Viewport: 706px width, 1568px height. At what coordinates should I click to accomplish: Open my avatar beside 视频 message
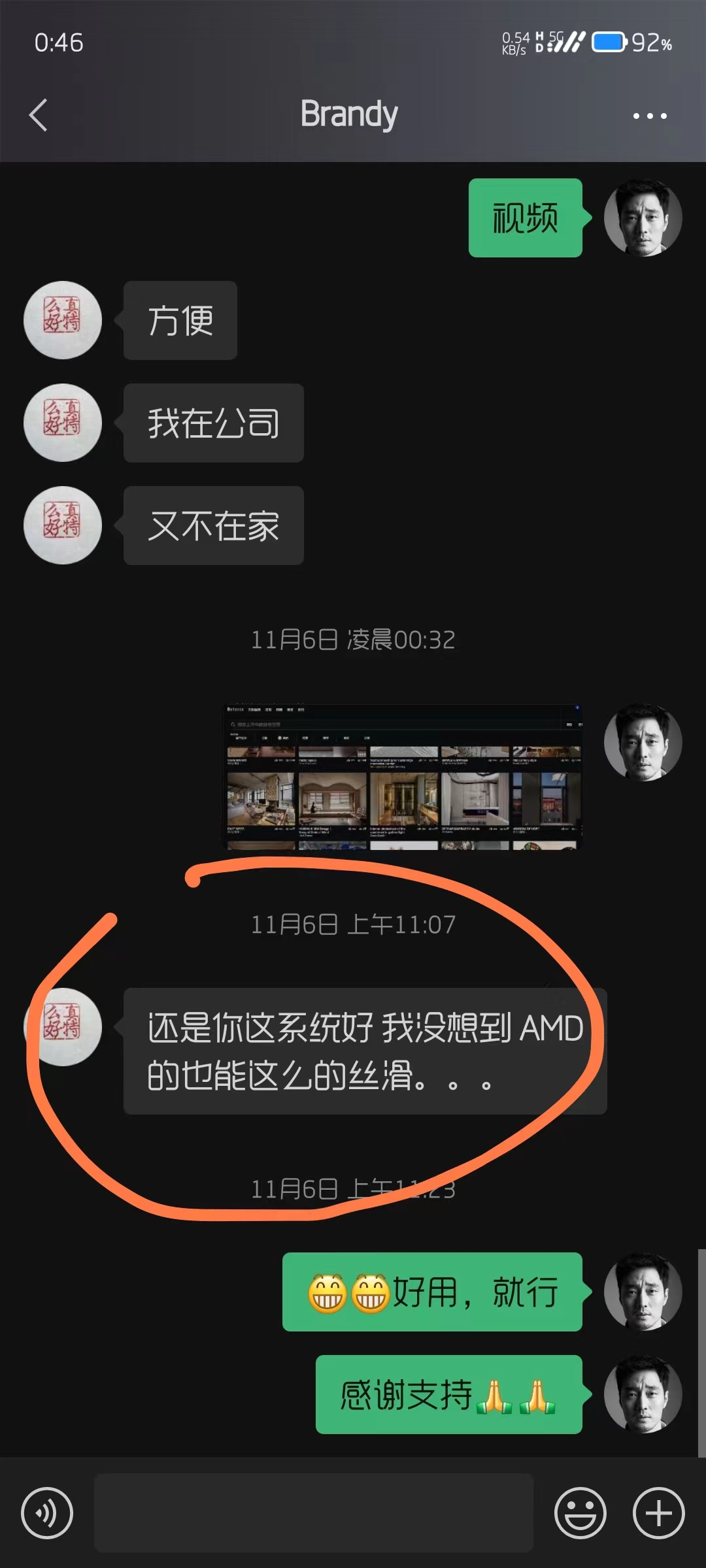(643, 218)
